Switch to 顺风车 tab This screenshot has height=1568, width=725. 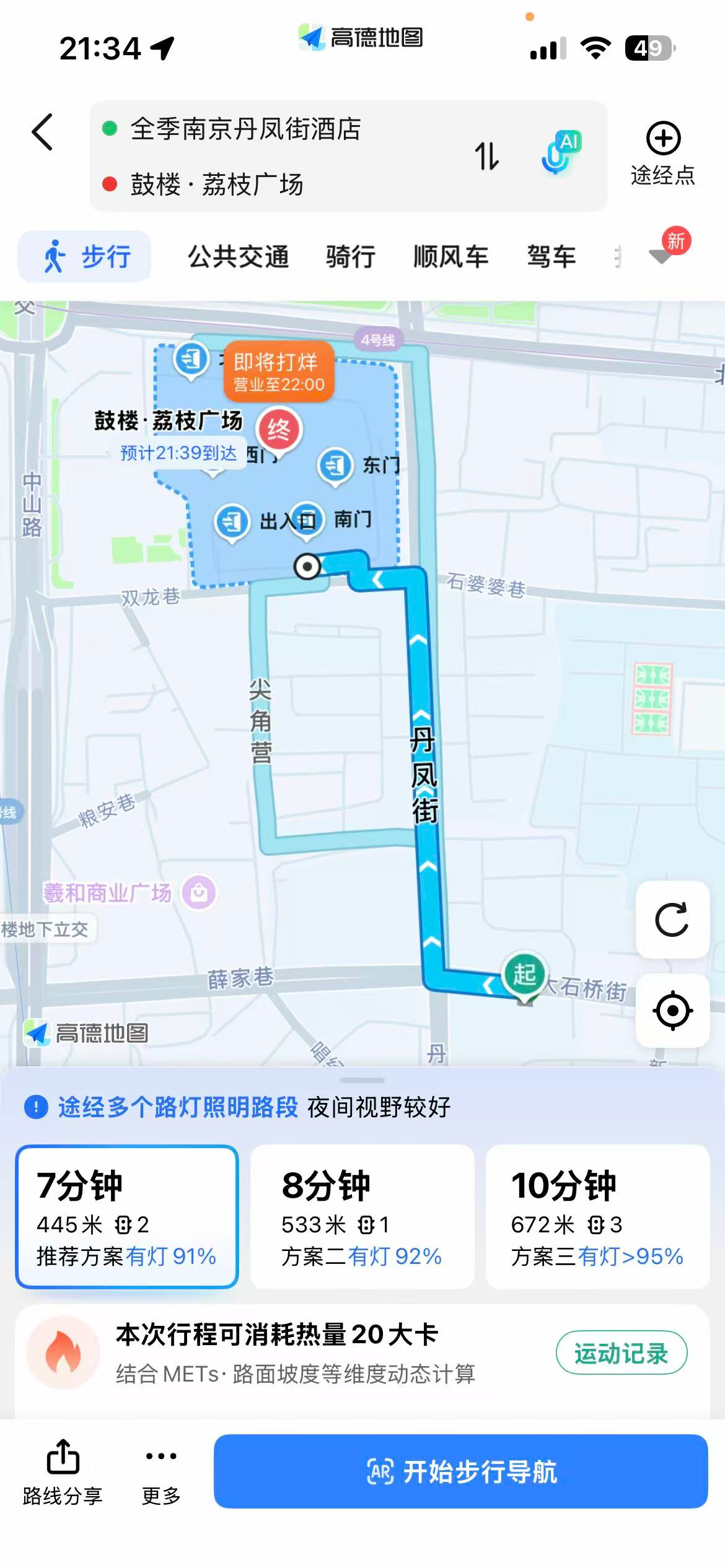(451, 256)
